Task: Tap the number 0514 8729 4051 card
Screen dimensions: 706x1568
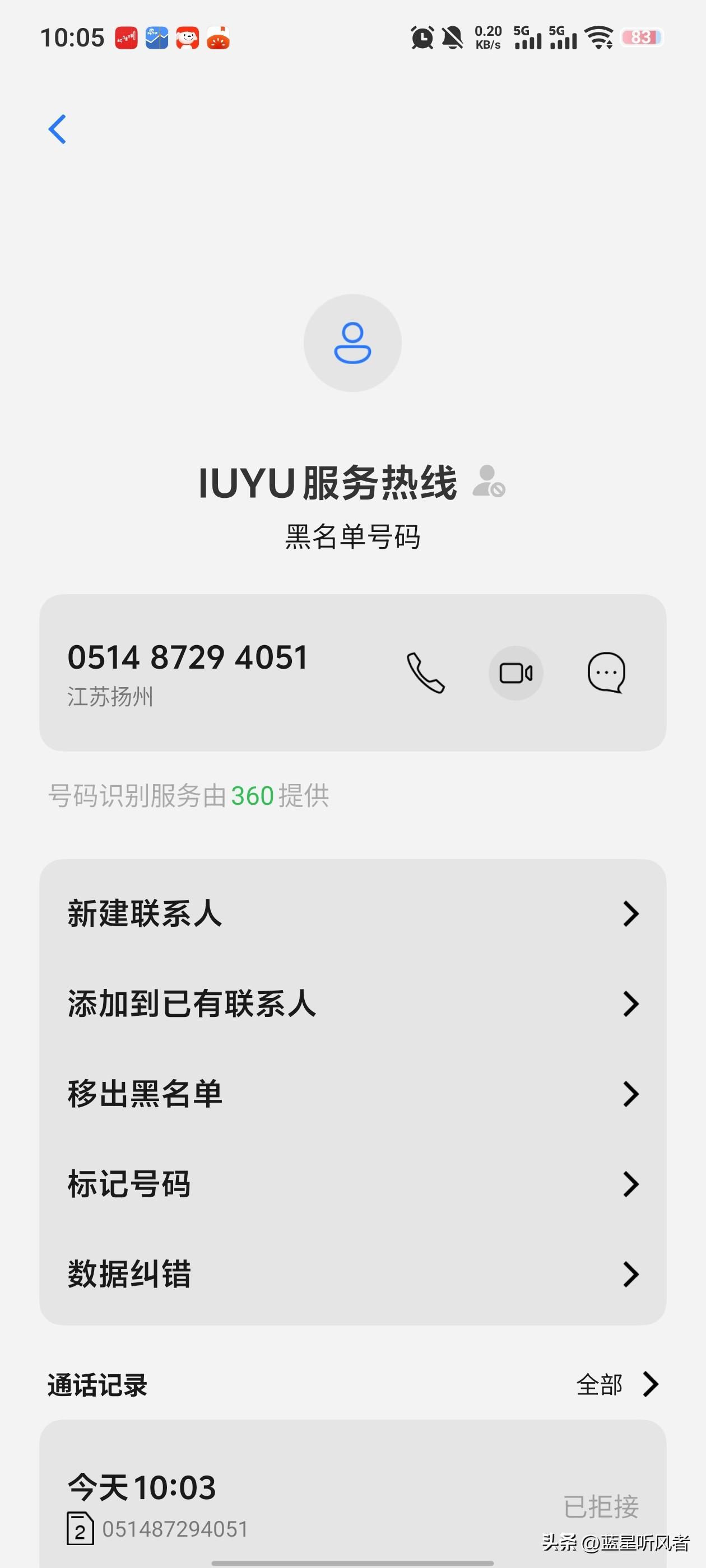Action: [x=189, y=657]
